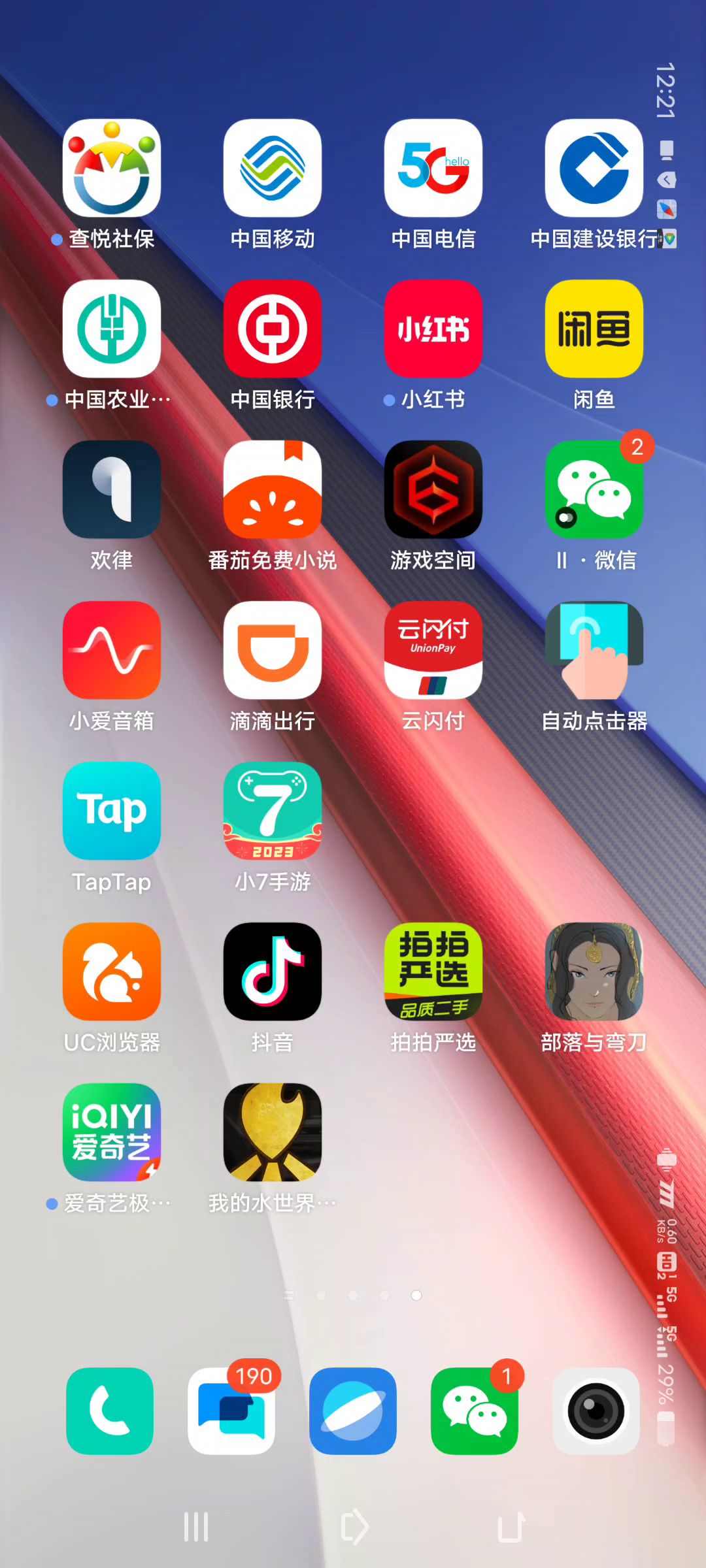Launch 部落与弯刀 game
The height and width of the screenshot is (1568, 706).
(594, 972)
